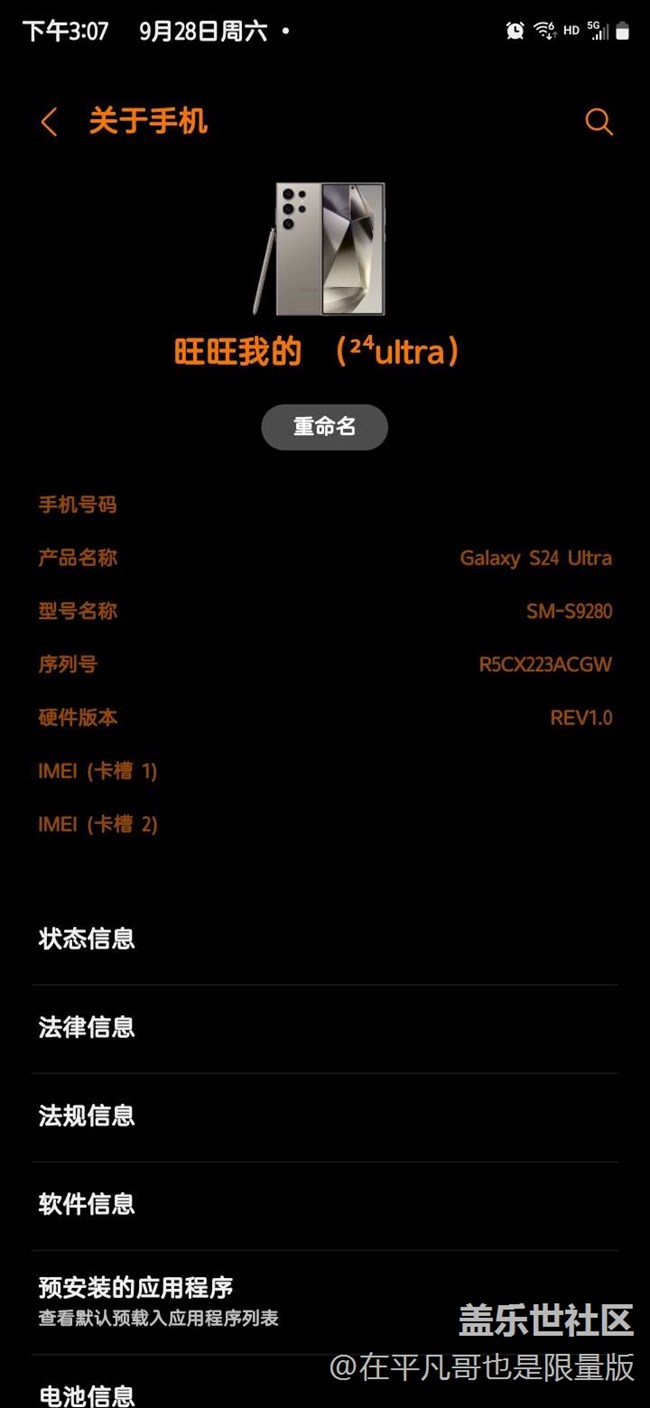Open 状态信息
Screen dimensions: 650x1408
click(x=325, y=940)
